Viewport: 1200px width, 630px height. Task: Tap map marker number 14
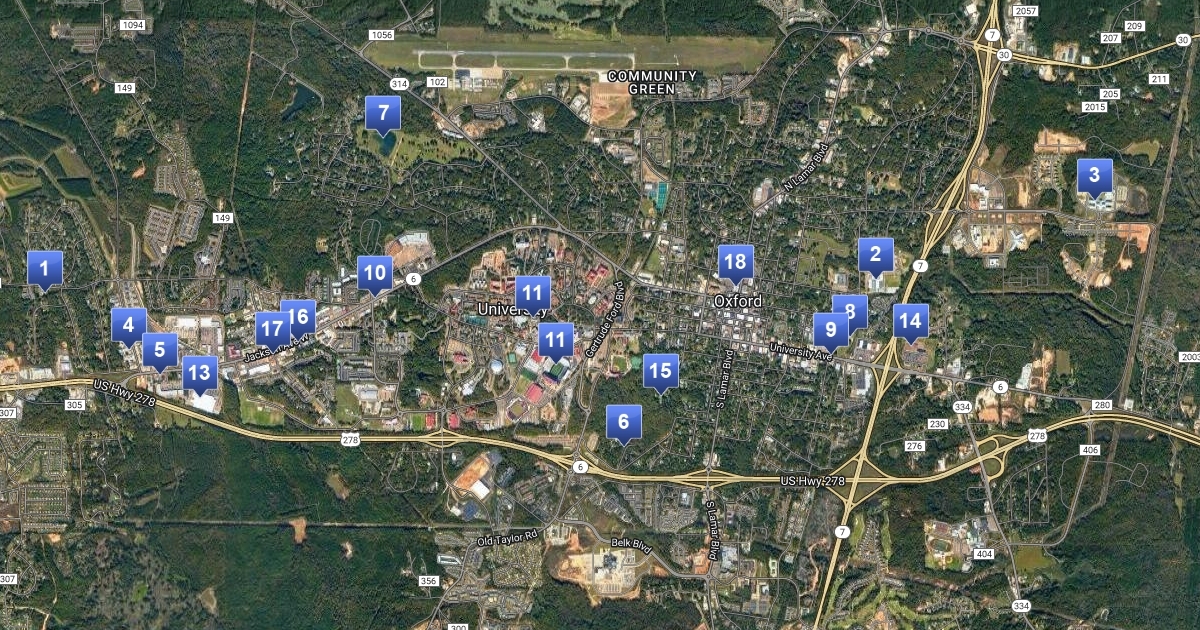coord(910,321)
